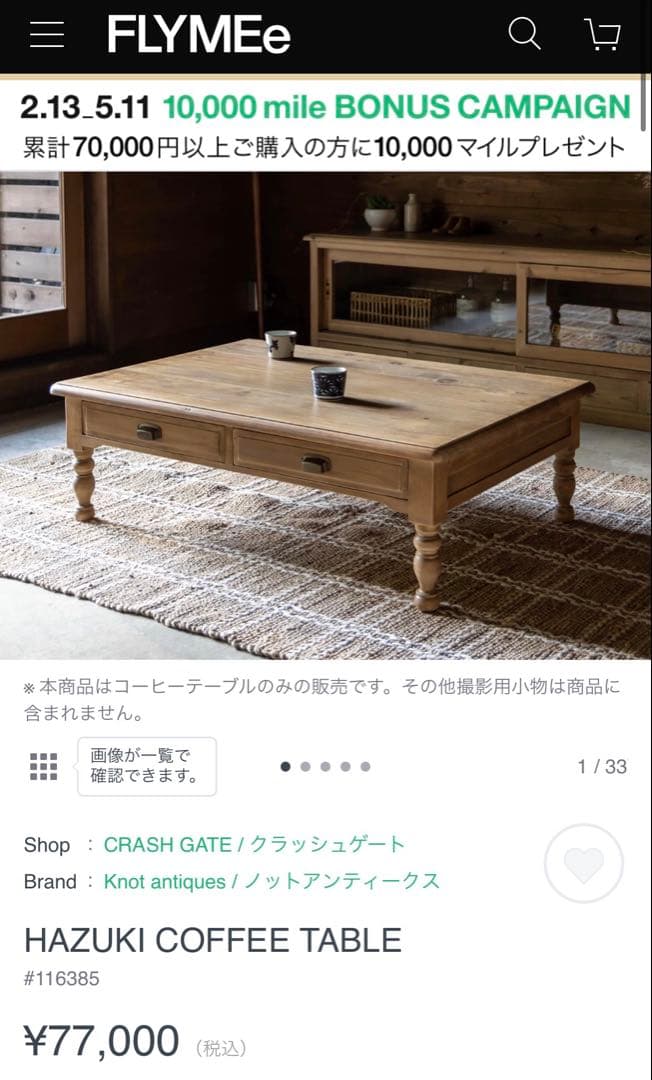Open the image grid view
The height and width of the screenshot is (1080, 652).
pos(43,766)
